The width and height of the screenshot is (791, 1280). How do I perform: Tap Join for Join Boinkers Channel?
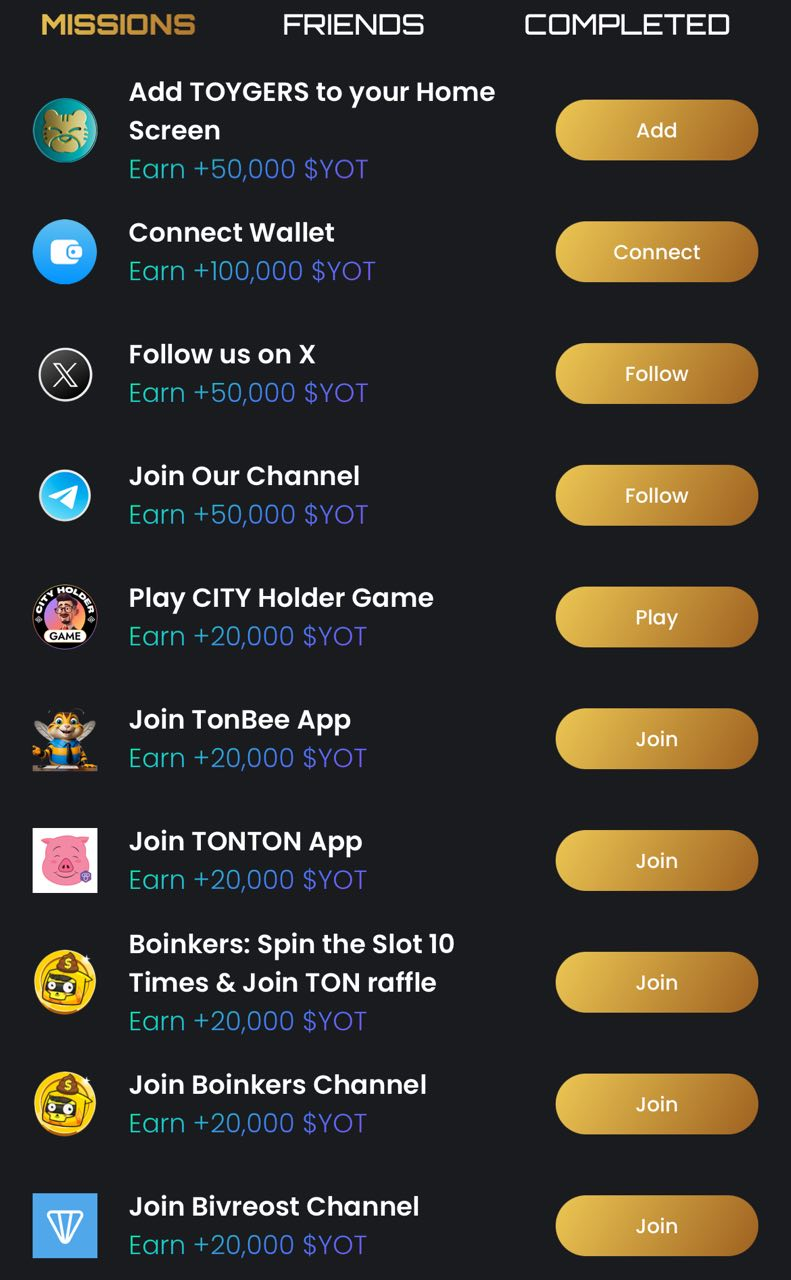pos(656,1104)
